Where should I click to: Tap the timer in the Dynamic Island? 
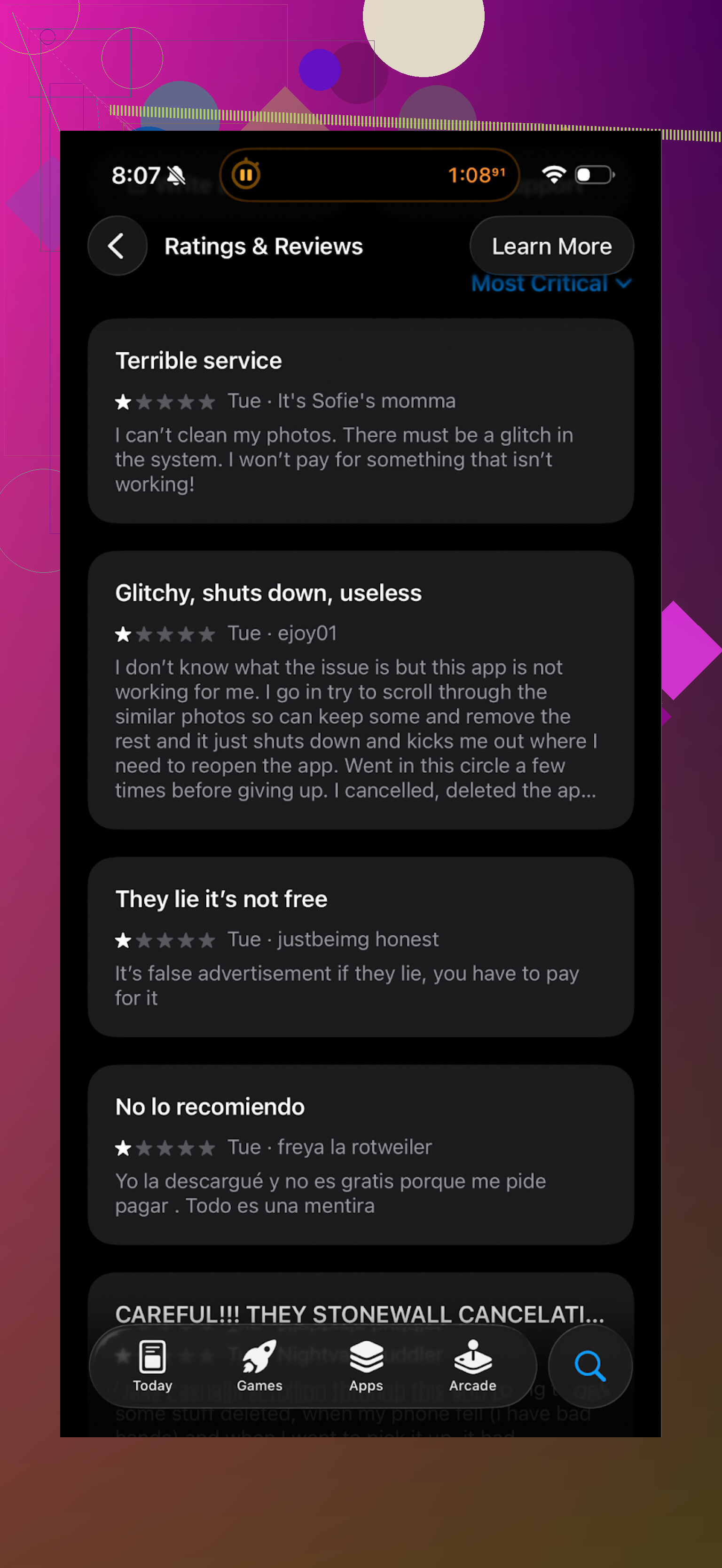[369, 175]
